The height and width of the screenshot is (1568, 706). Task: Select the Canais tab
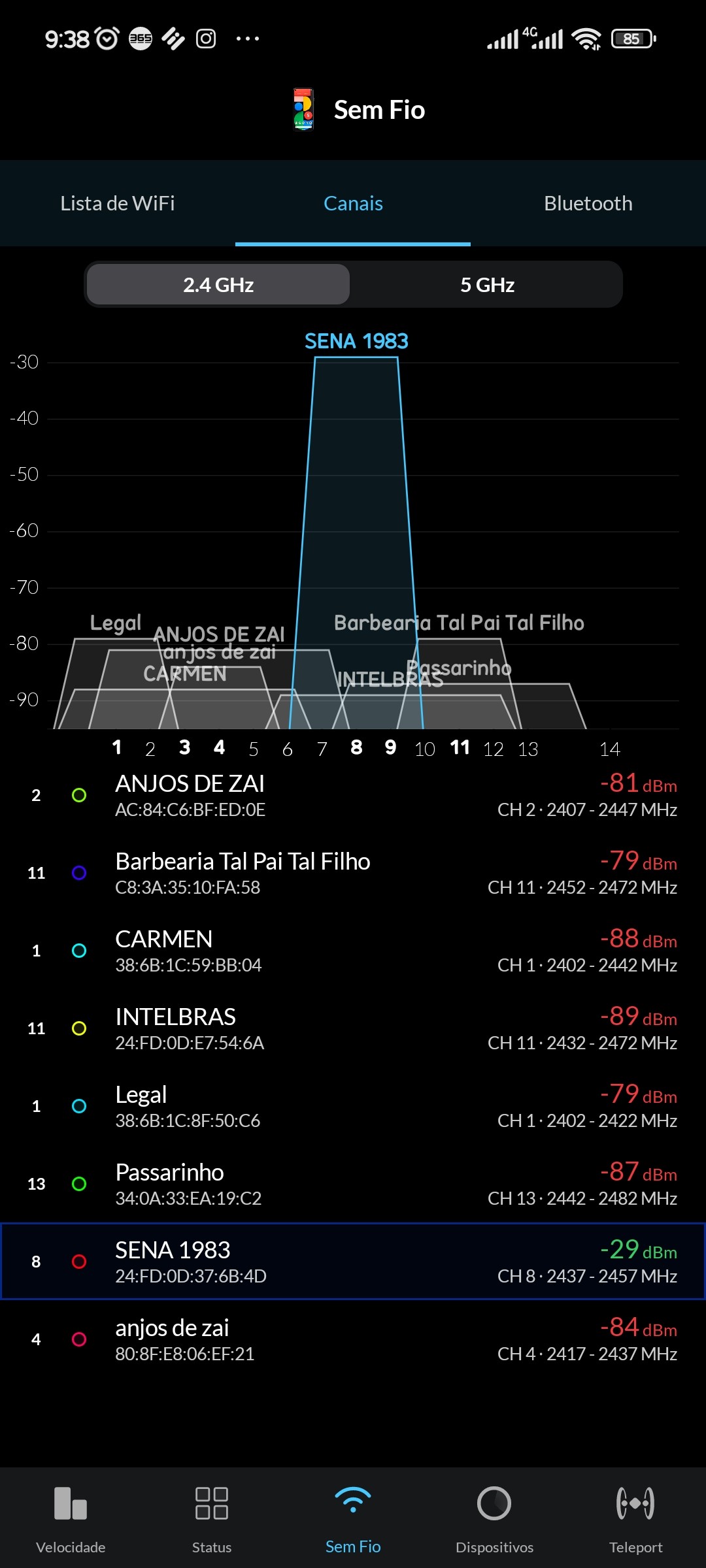tap(353, 203)
